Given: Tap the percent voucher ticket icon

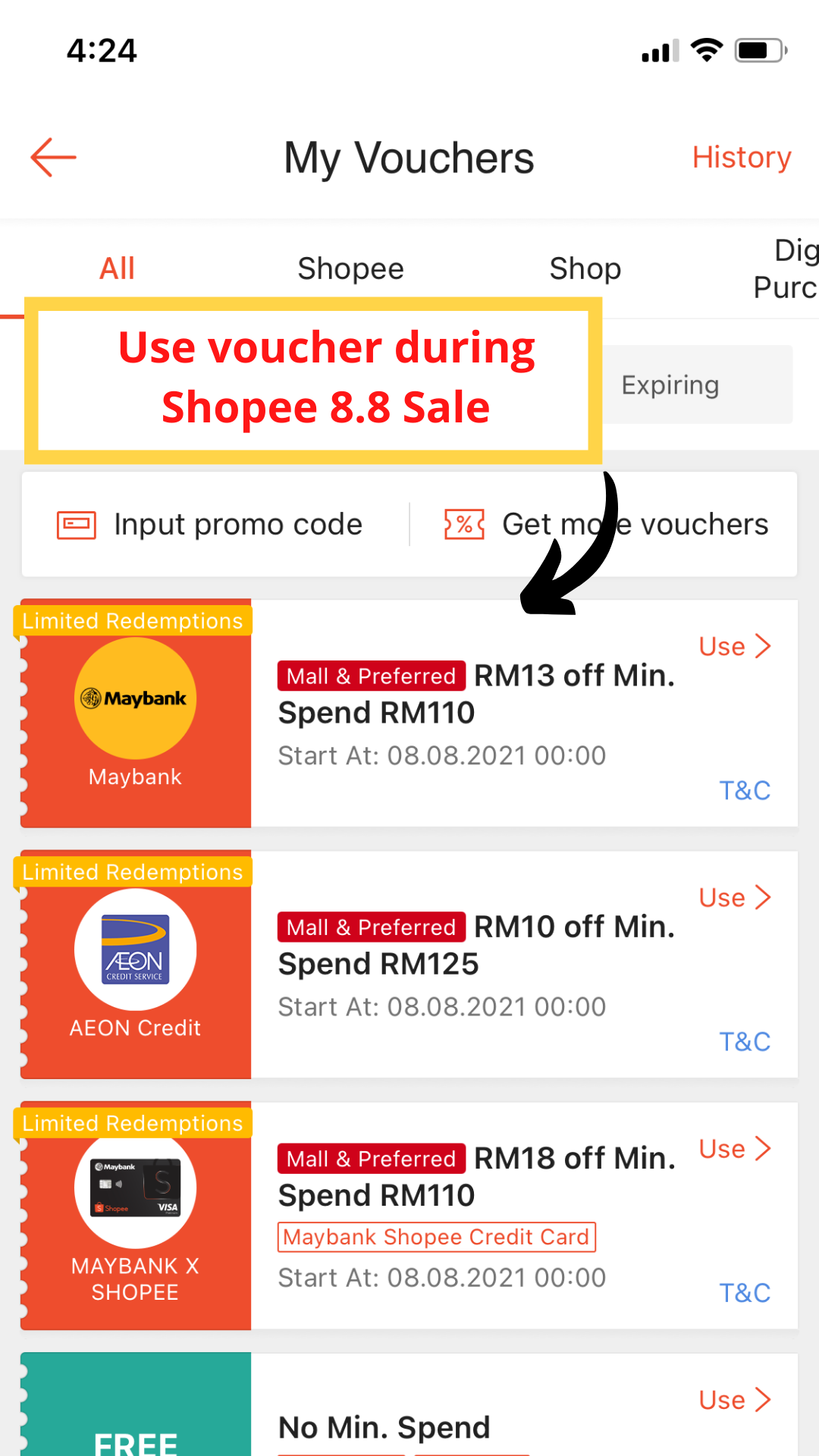Looking at the screenshot, I should (x=466, y=523).
